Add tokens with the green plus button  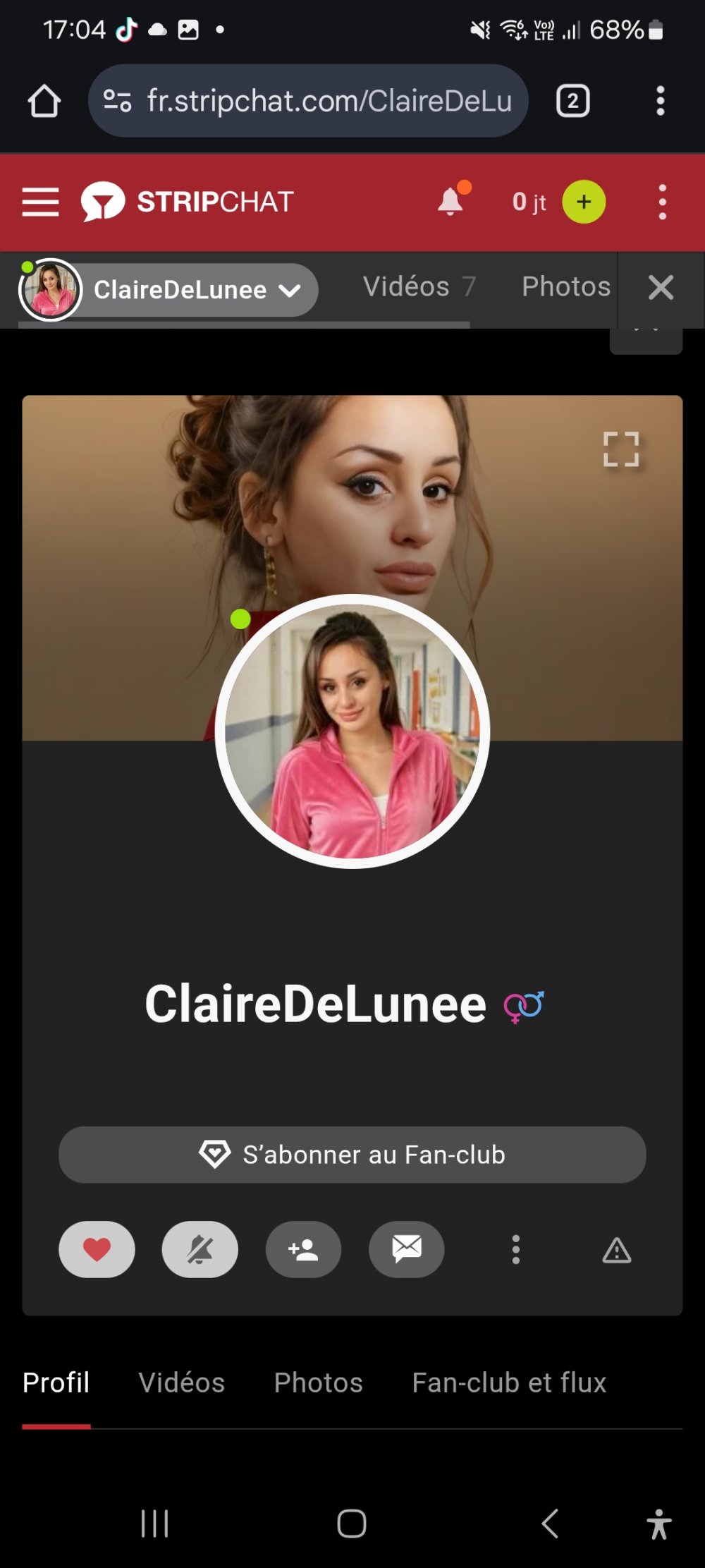point(584,202)
